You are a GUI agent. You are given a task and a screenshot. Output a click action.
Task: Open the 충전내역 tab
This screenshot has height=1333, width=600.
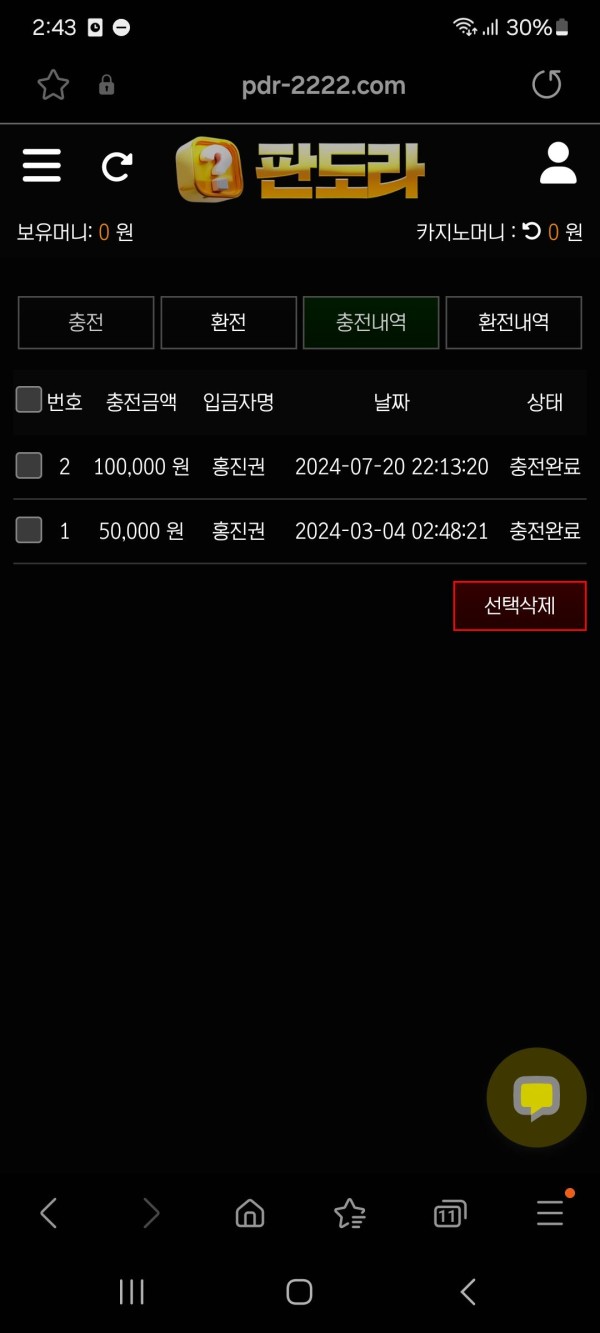tap(371, 323)
